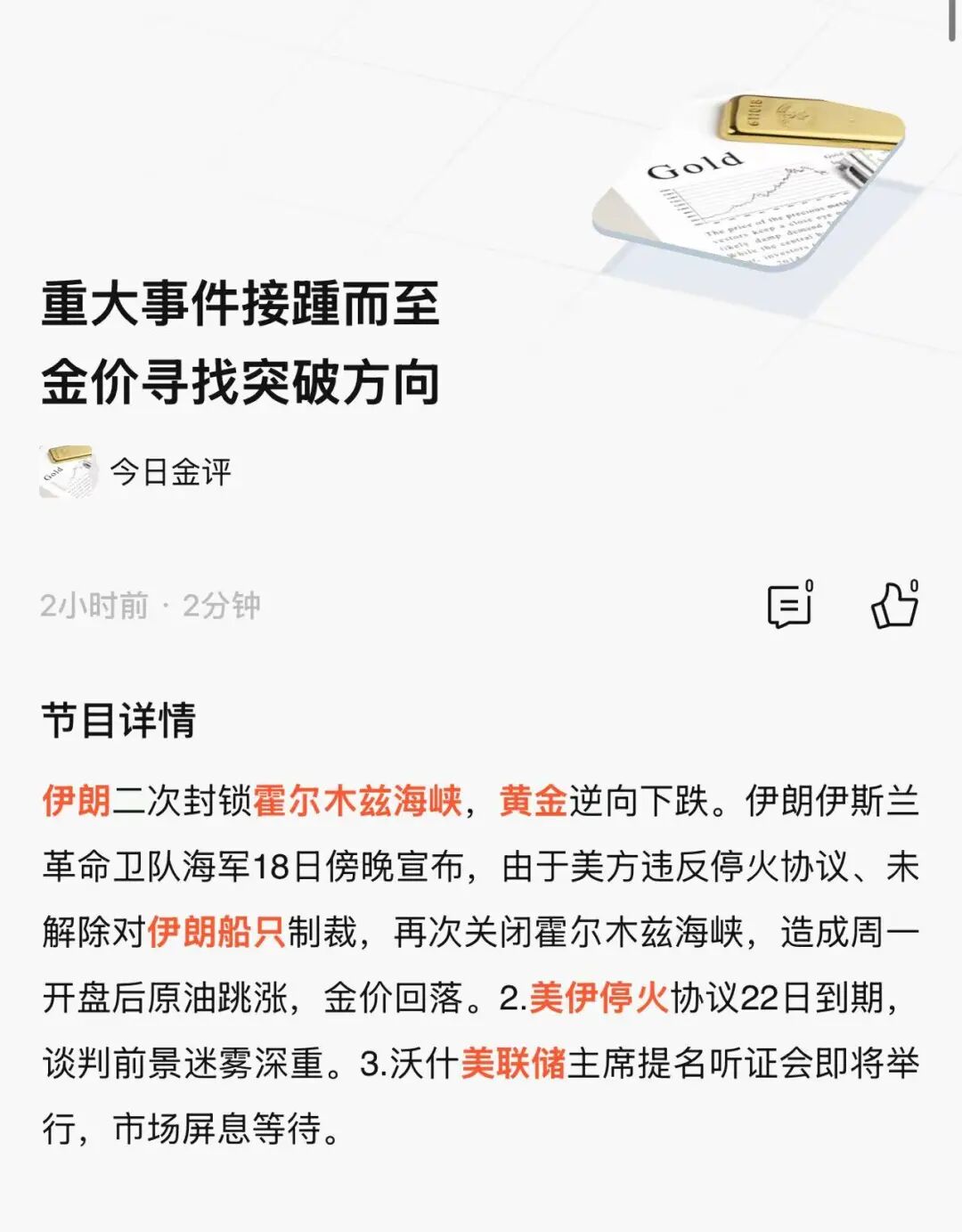View the 美伊停火 highlighted topic
This screenshot has width=962, height=1232.
point(599,998)
